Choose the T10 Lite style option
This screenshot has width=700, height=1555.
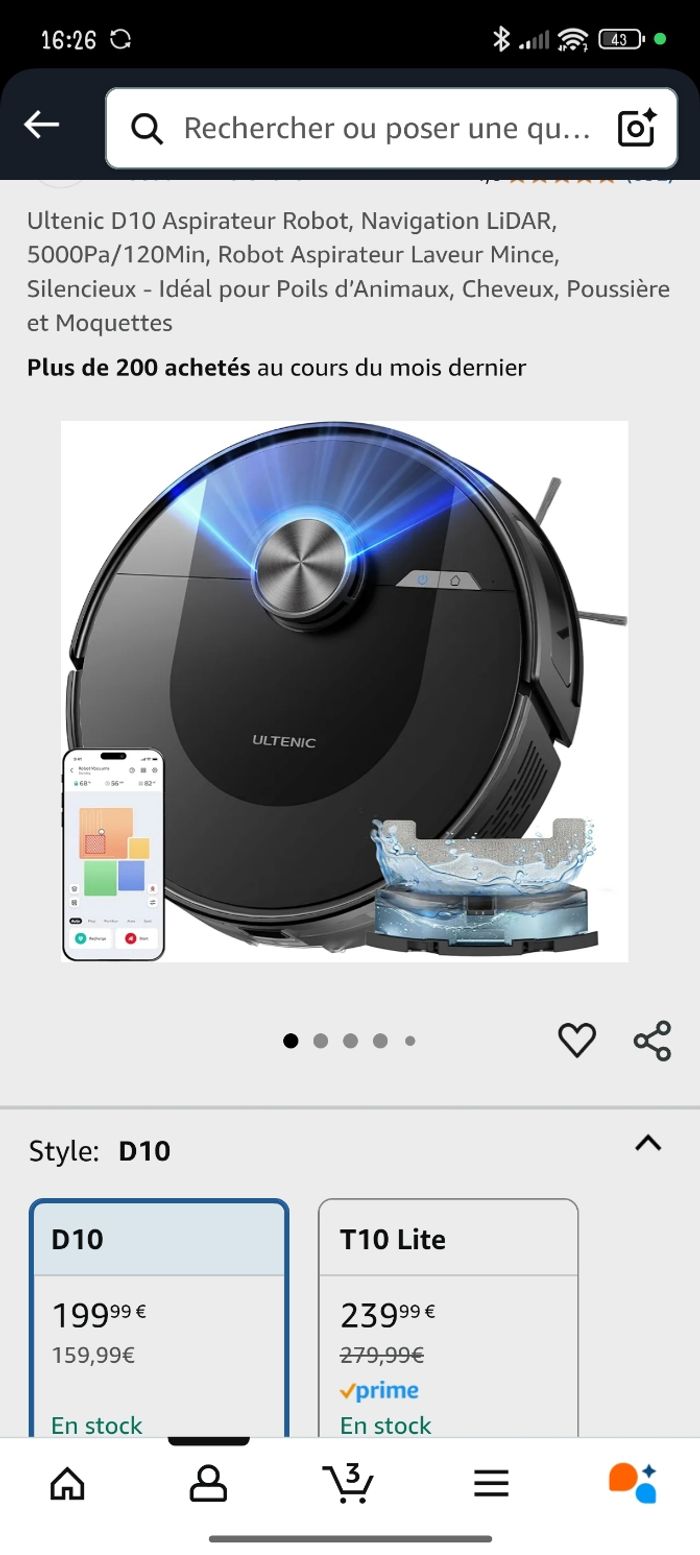tap(448, 1318)
